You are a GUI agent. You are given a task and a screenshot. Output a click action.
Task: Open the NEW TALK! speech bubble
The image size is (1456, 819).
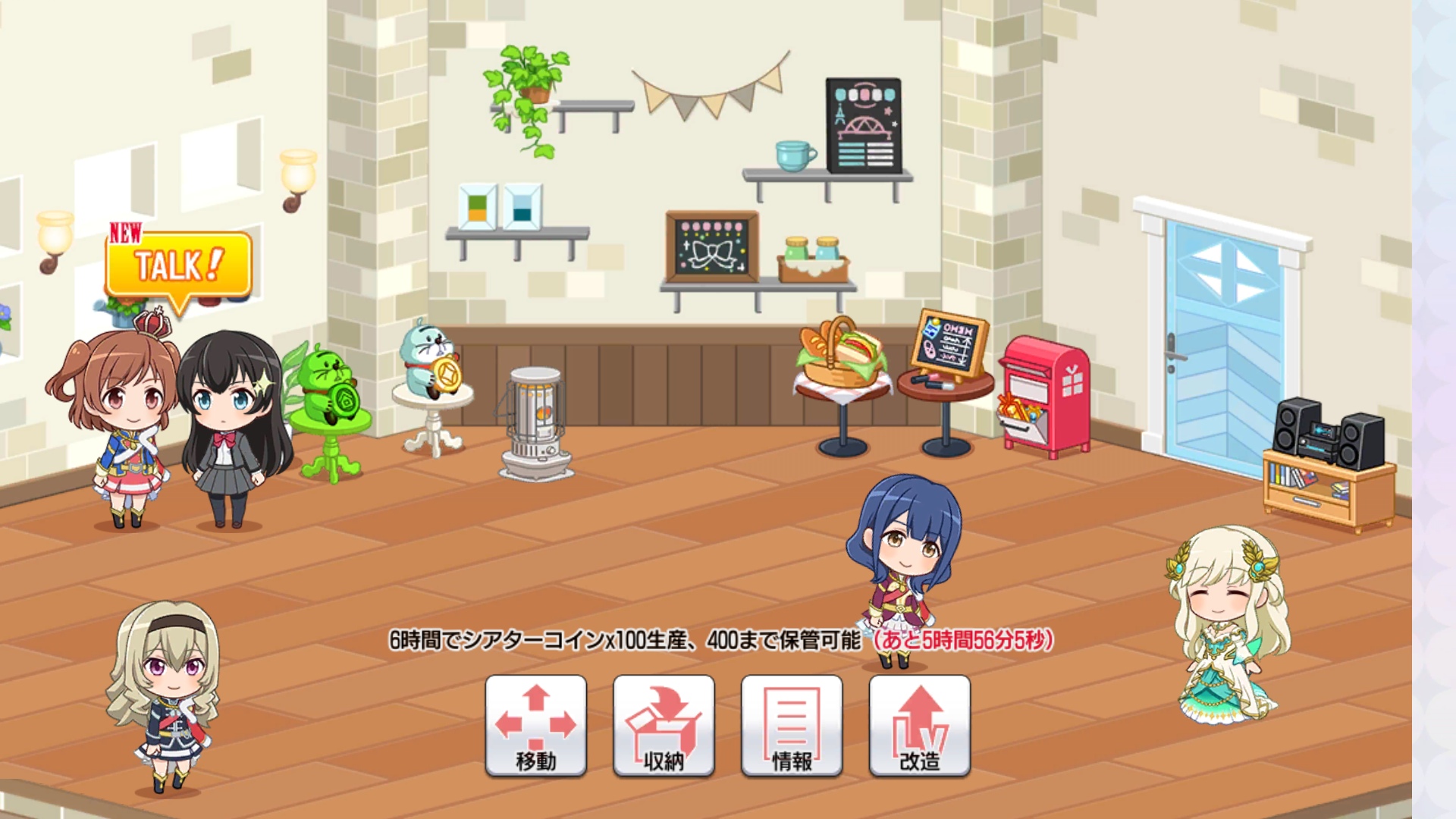(x=178, y=265)
